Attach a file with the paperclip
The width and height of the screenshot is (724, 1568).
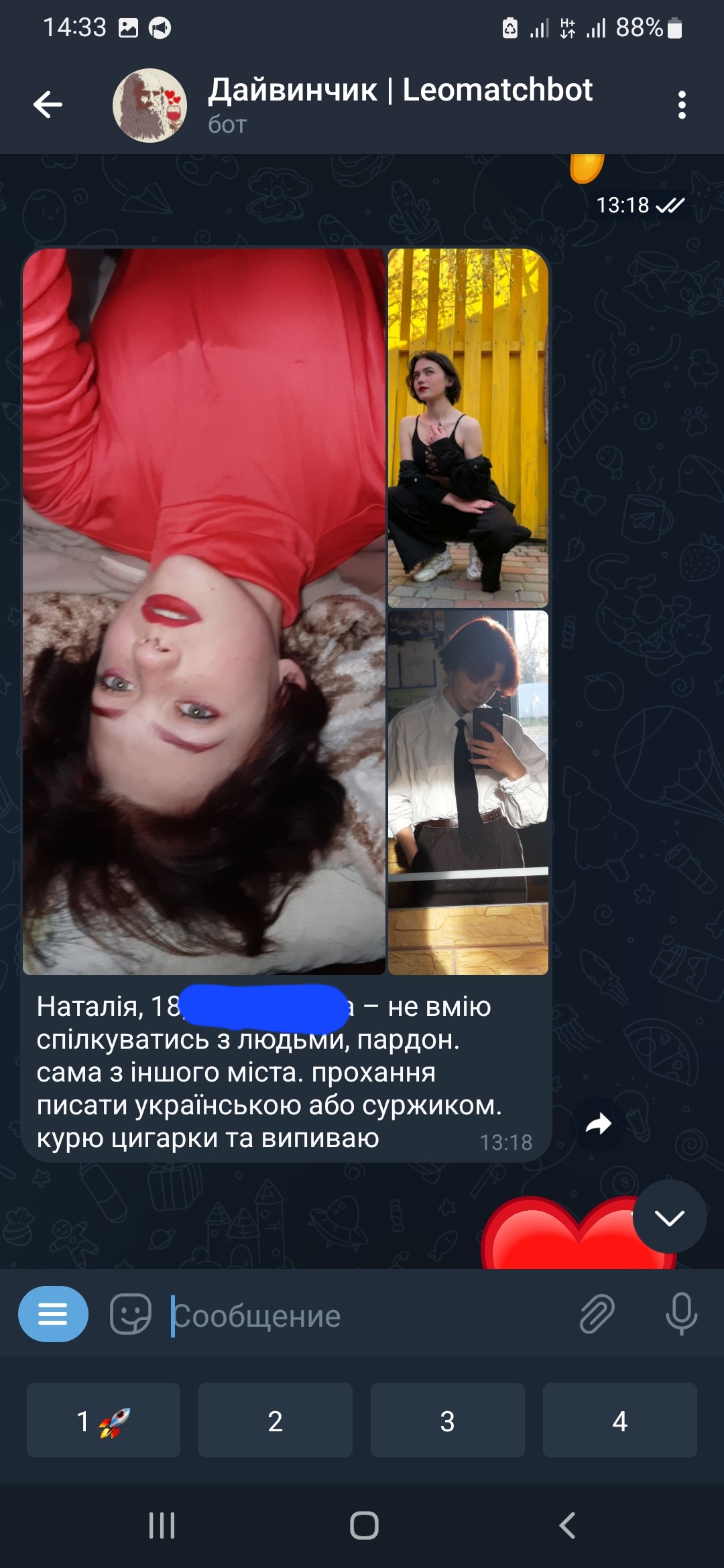click(597, 1313)
